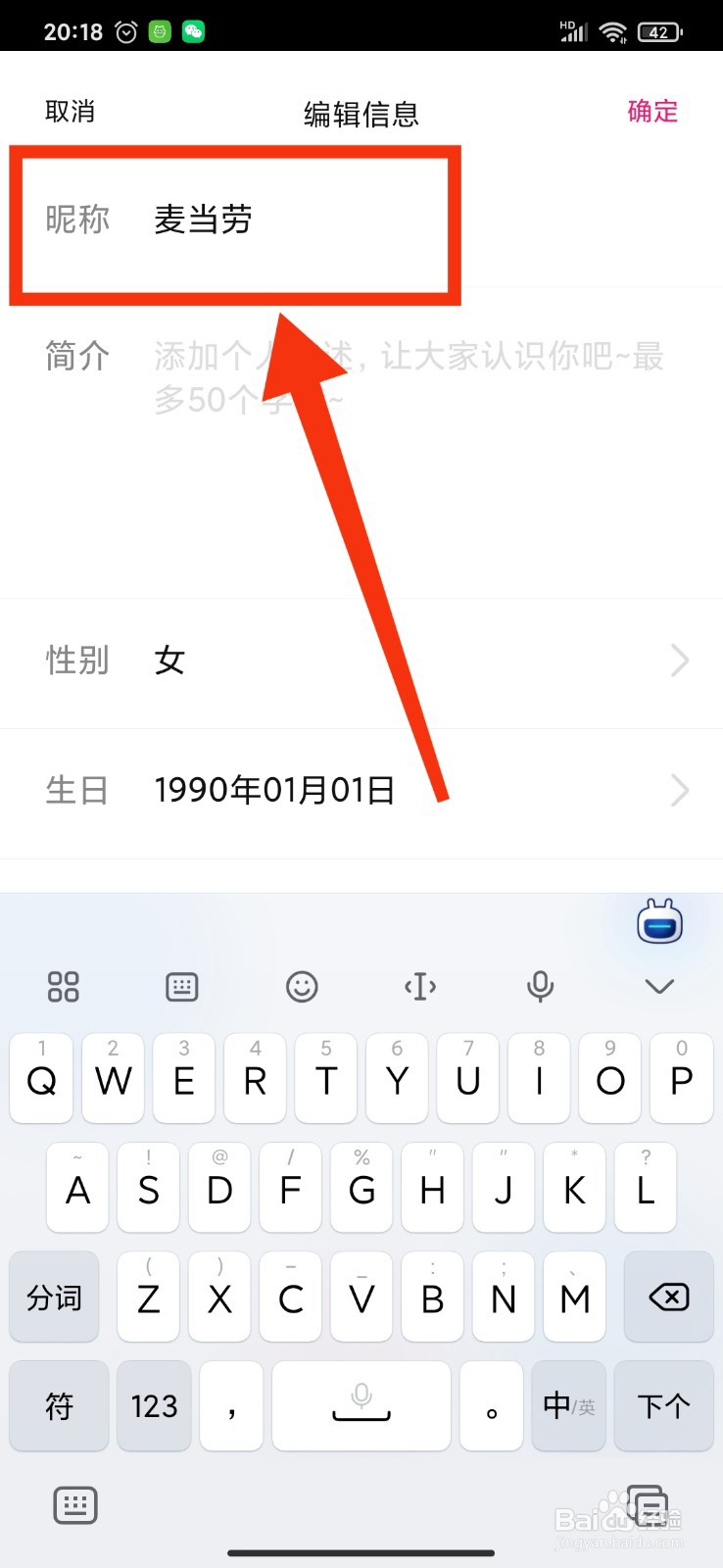This screenshot has width=723, height=1568.
Task: Tap 取消 to cancel editing
Action: pos(70,111)
